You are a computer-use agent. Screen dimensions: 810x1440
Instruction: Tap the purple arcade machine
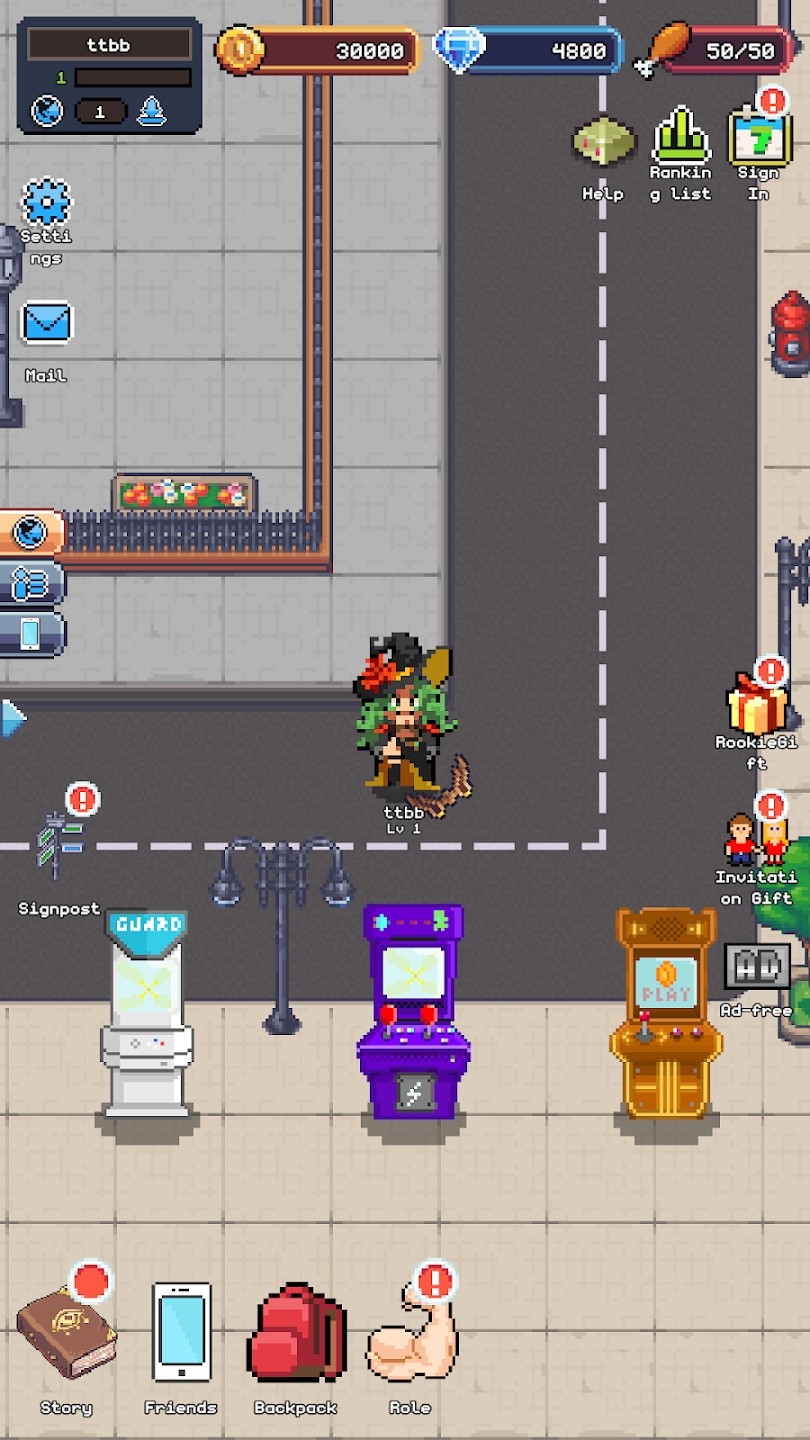413,1012
